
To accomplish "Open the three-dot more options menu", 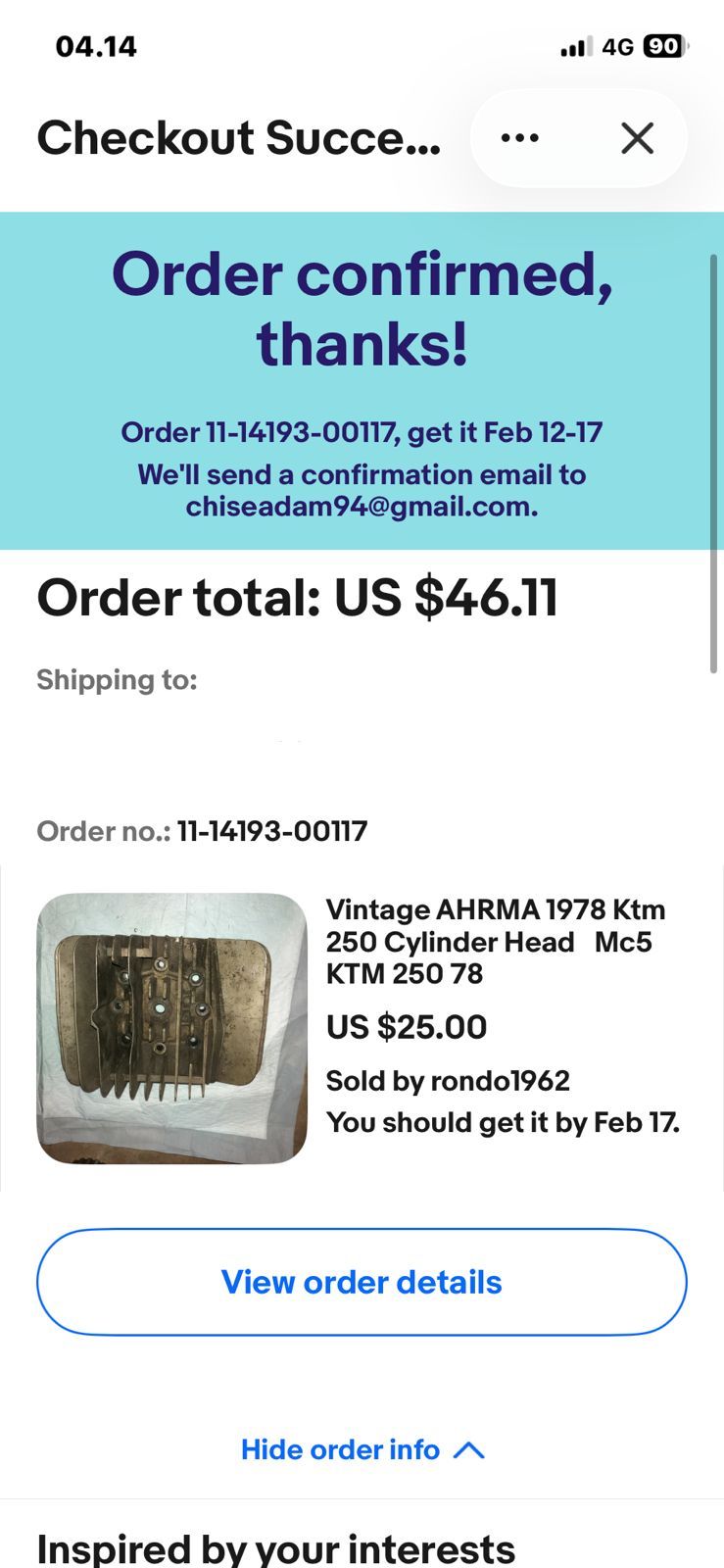I will (519, 138).
